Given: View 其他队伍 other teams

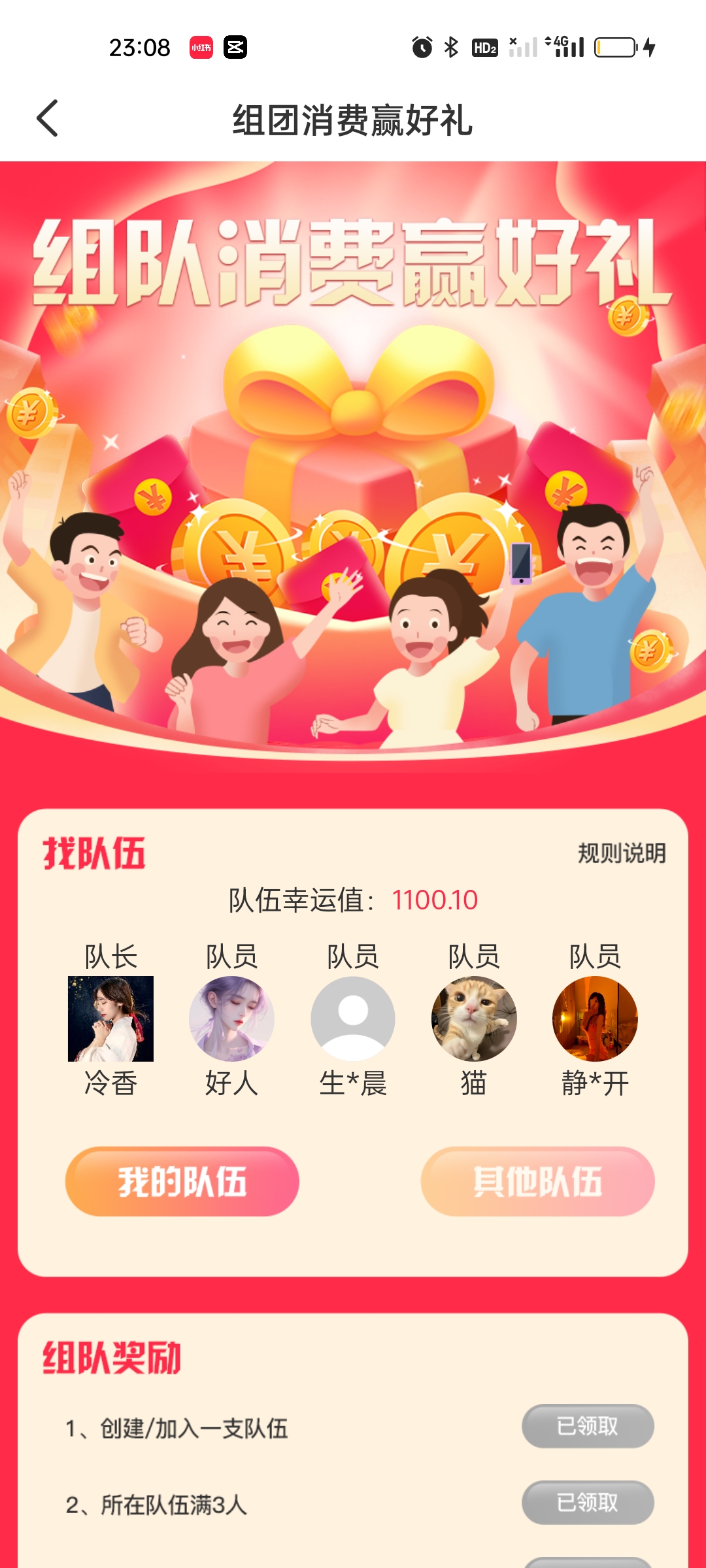Looking at the screenshot, I should tap(537, 1181).
